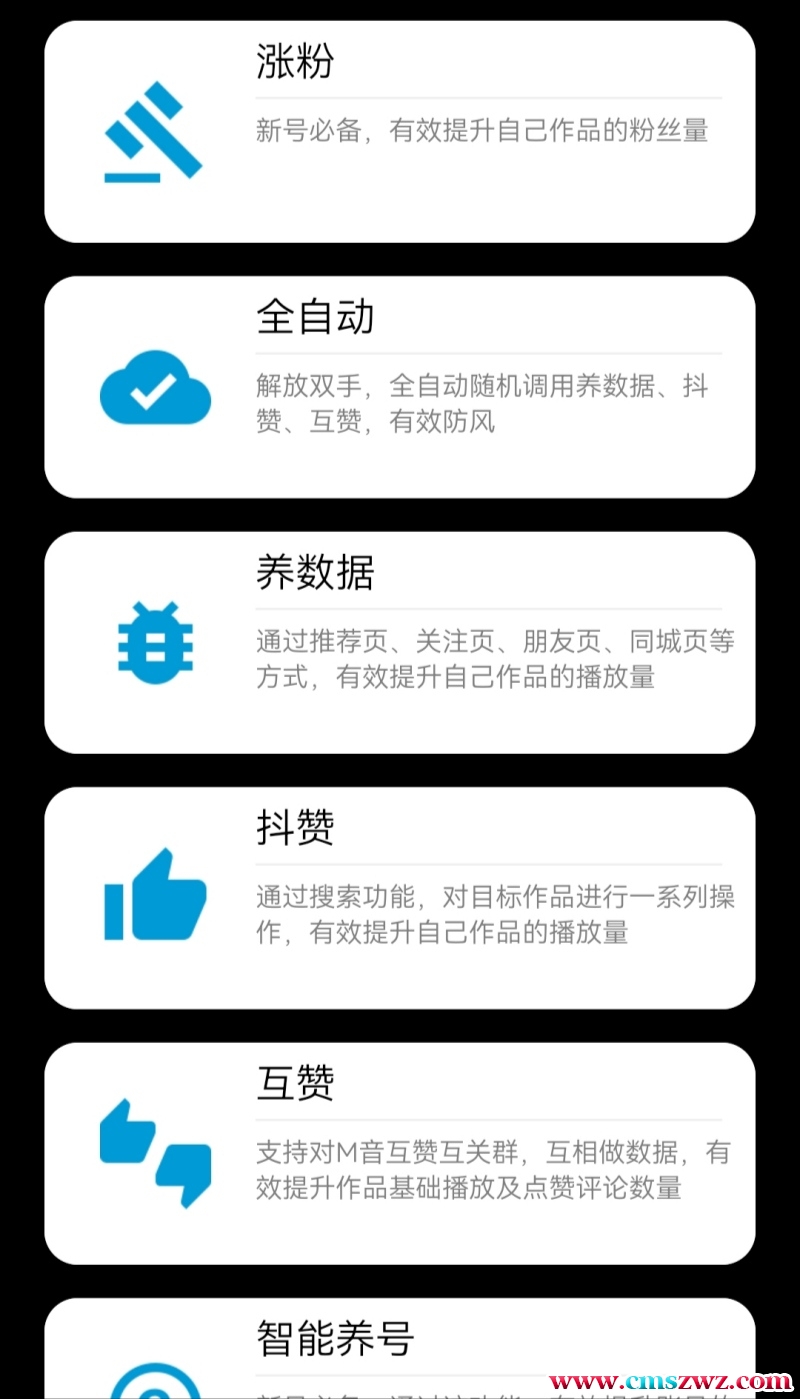800x1399 pixels.
Task: Open the 互赞 card
Action: 400,1153
